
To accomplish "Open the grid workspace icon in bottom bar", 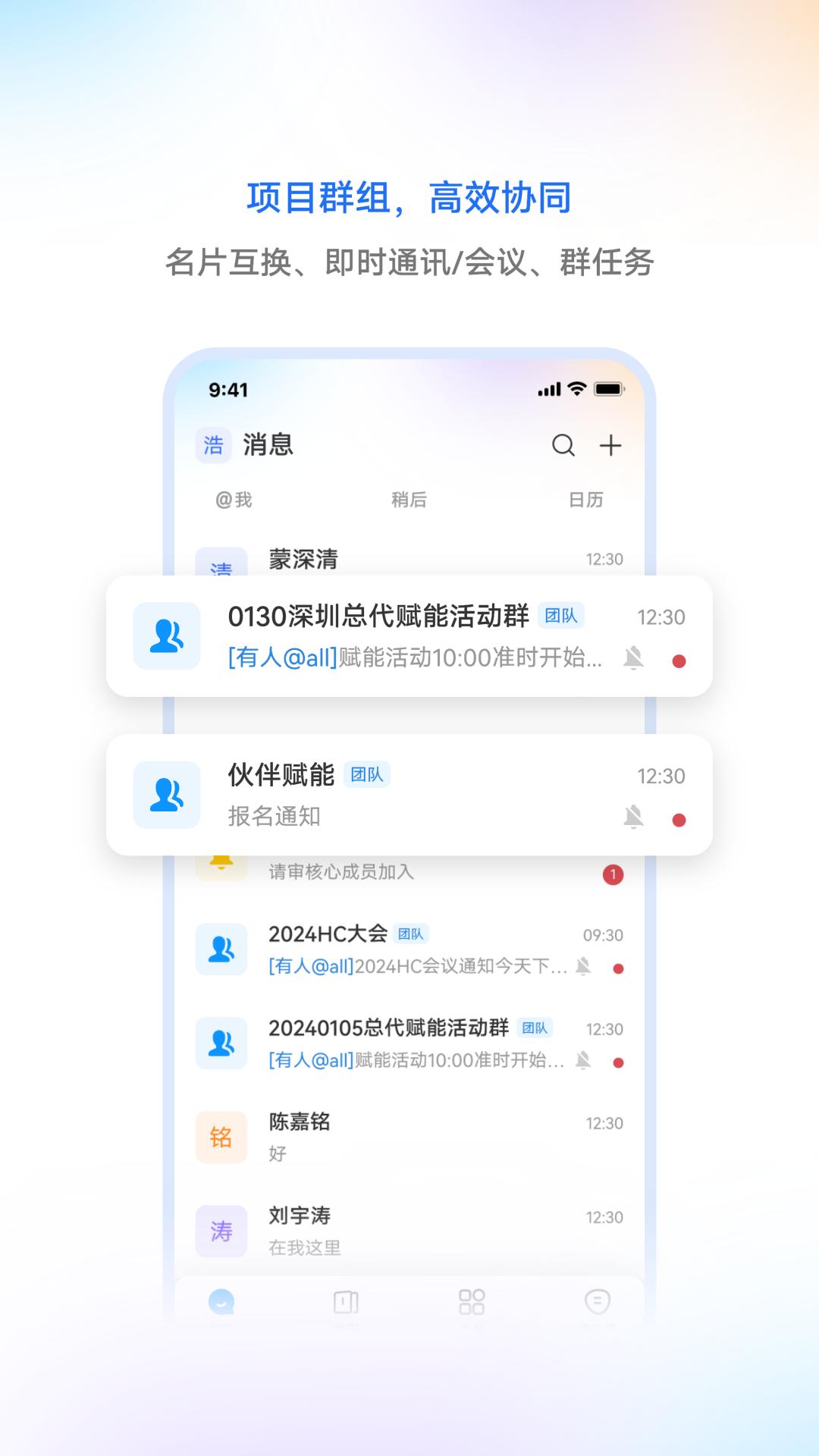I will [472, 1298].
